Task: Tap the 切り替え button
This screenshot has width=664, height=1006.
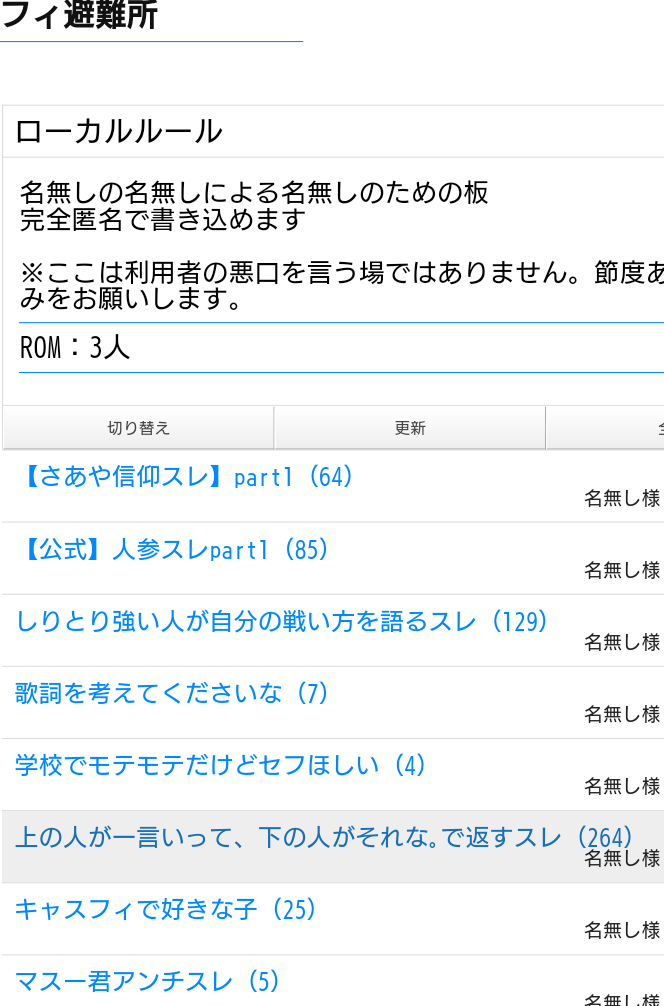Action: [138, 428]
